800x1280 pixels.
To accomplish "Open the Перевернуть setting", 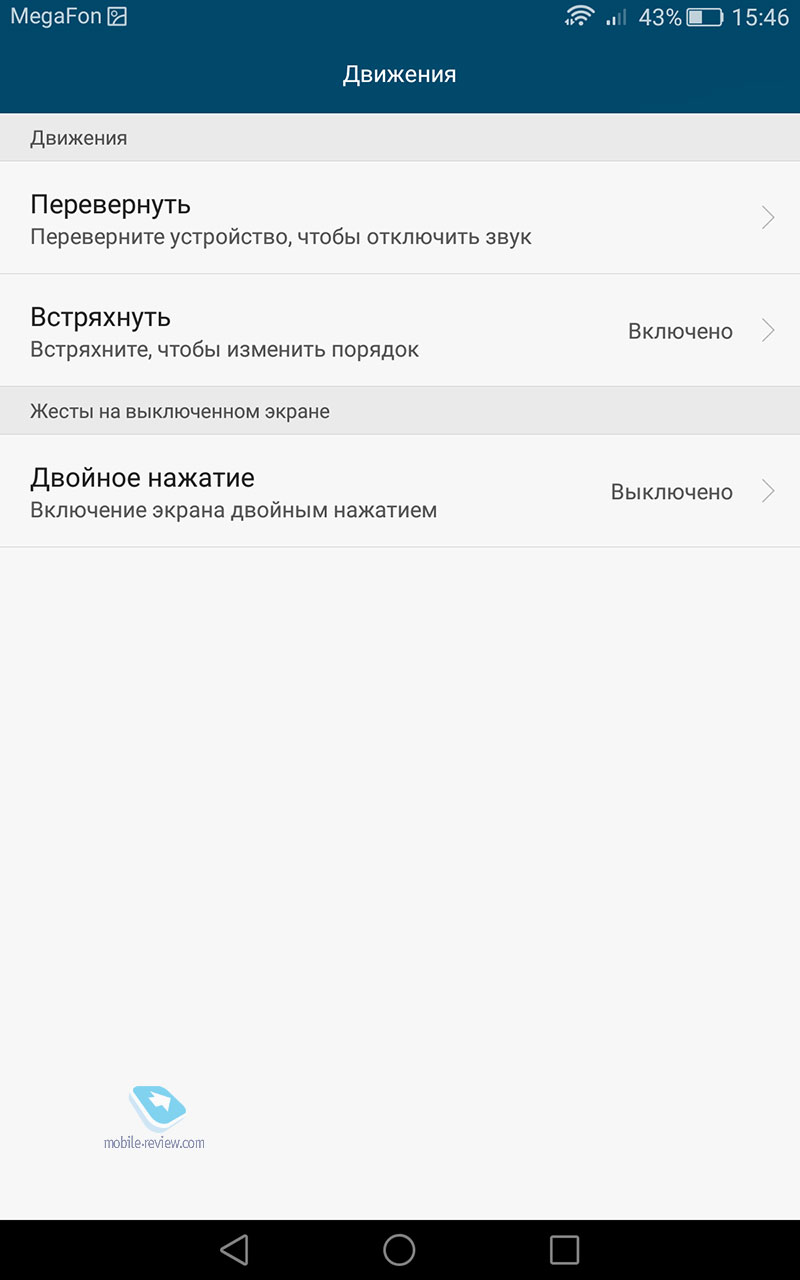I will tap(400, 218).
